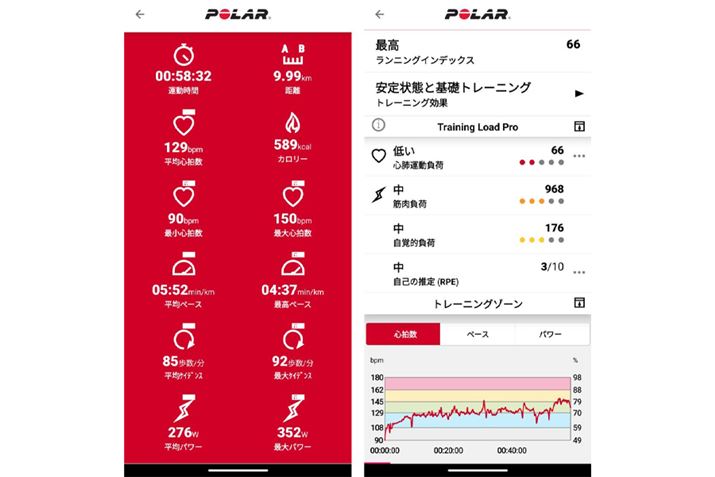Expand the Training Load Pro section icon
The width and height of the screenshot is (715, 477).
(x=578, y=126)
